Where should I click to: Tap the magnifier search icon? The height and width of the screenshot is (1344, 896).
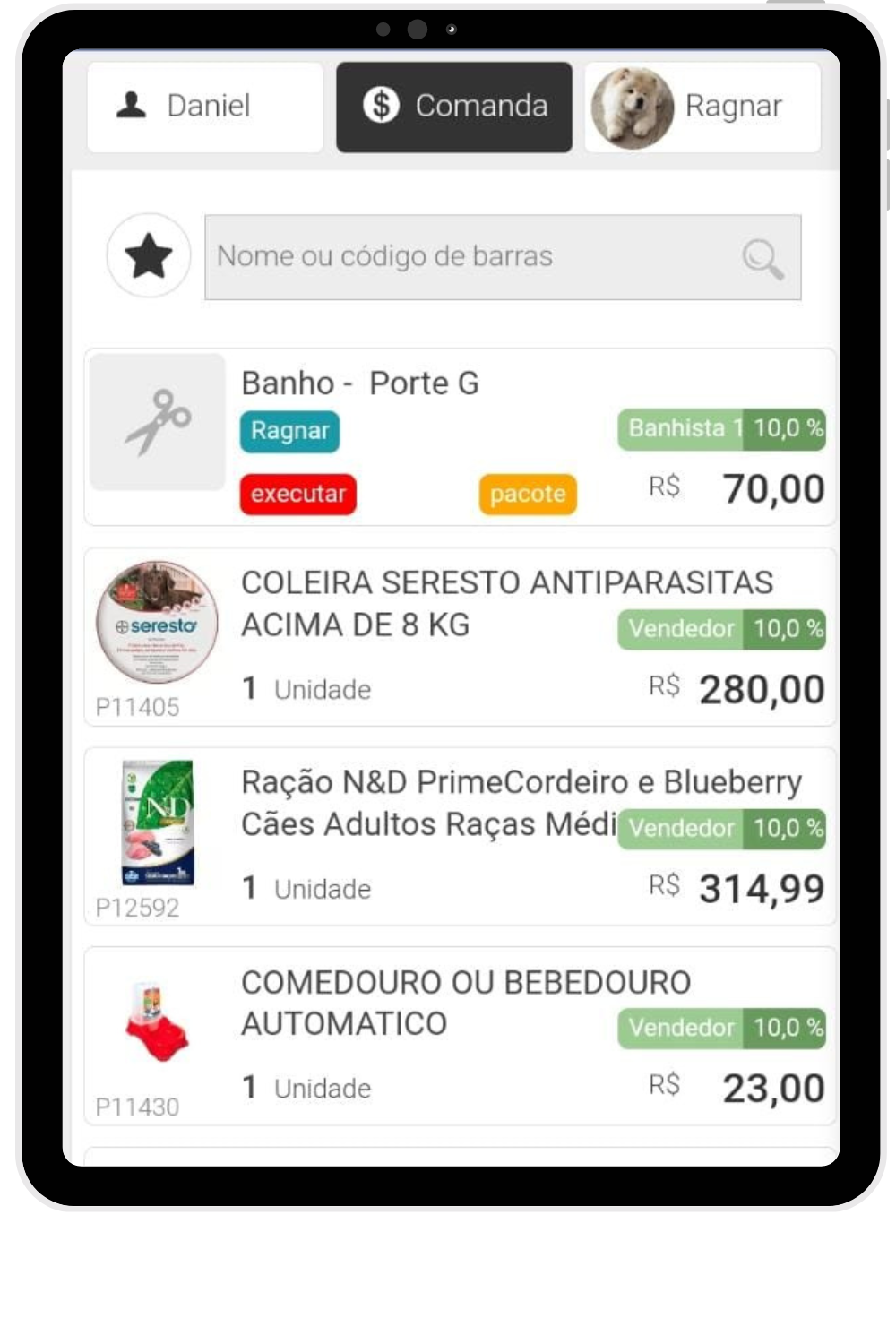(762, 259)
